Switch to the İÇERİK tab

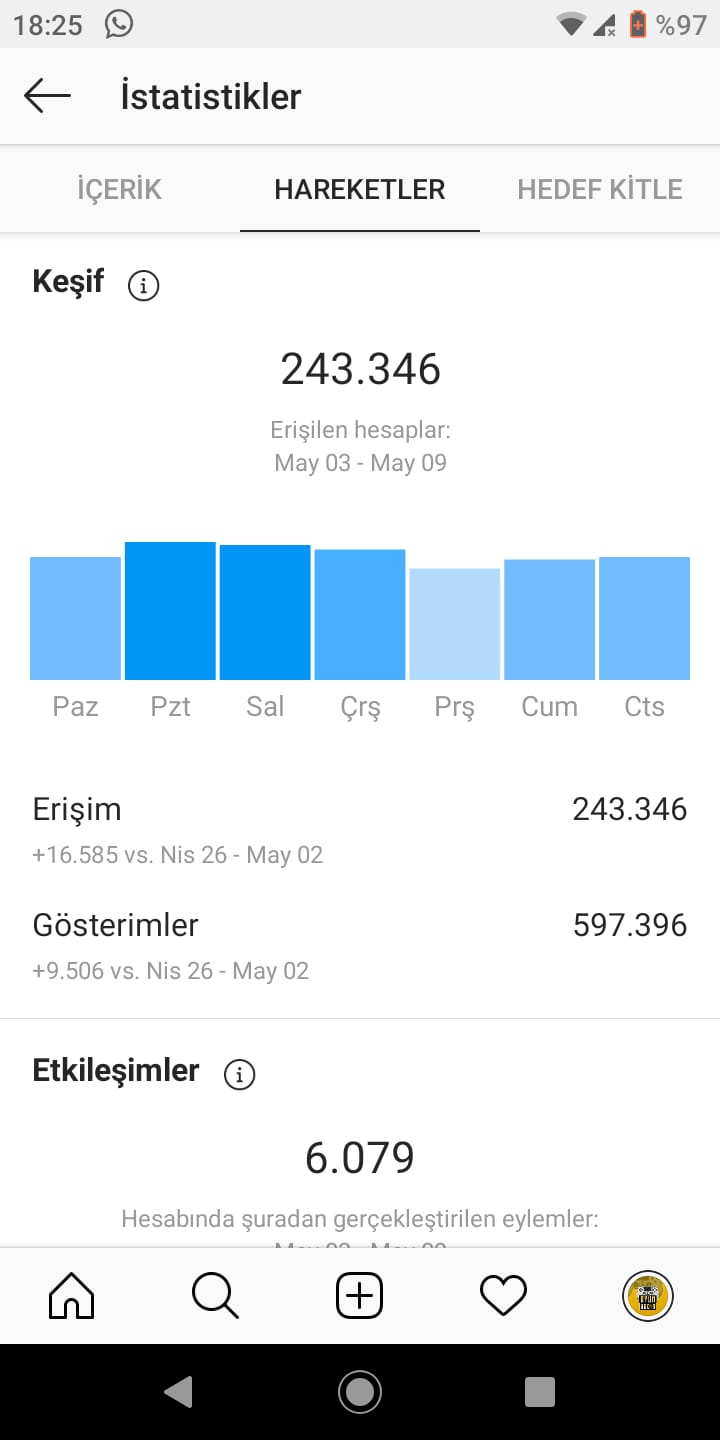tap(119, 189)
